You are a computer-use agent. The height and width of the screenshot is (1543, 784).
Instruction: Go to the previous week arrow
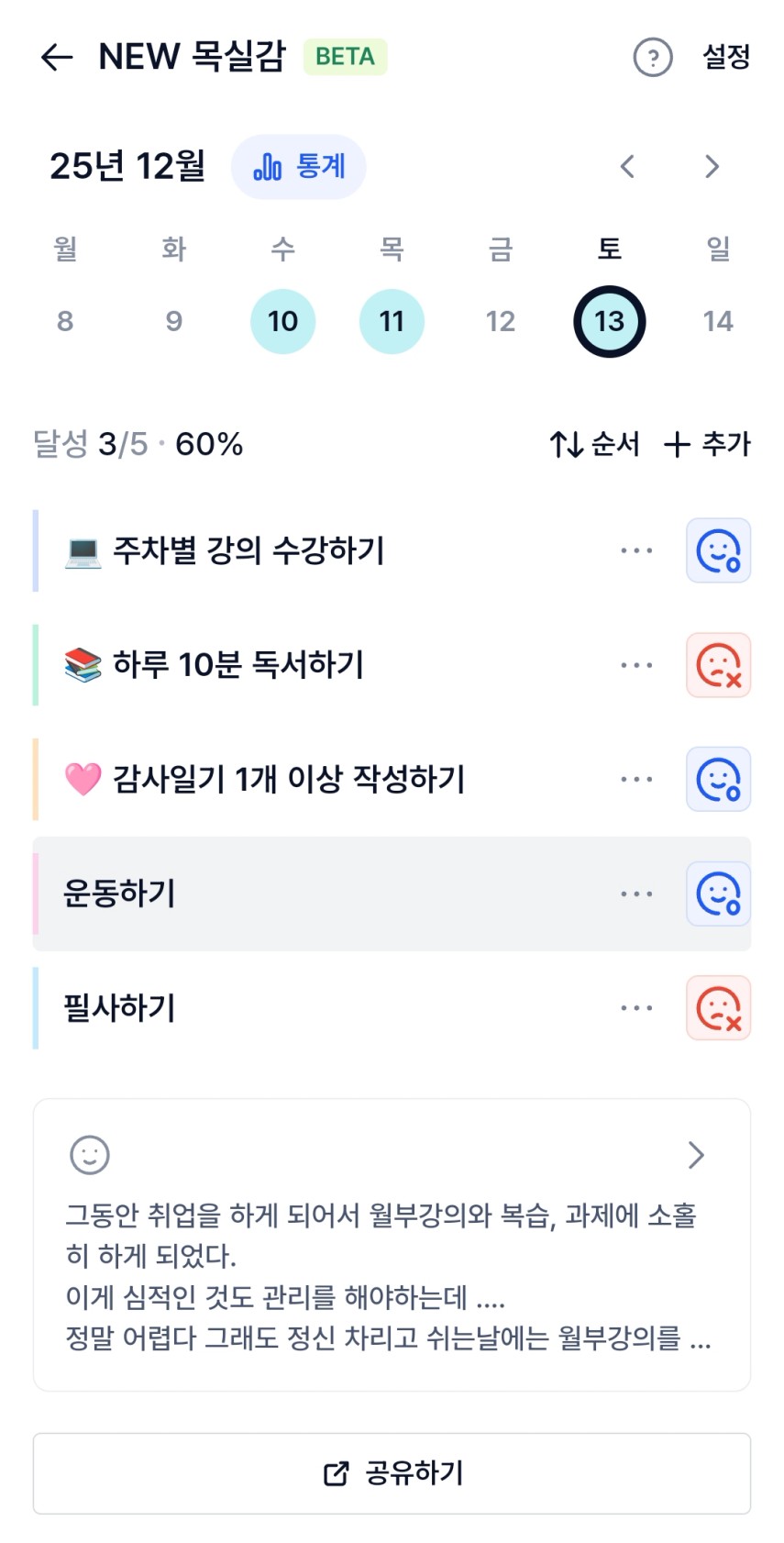click(x=628, y=167)
